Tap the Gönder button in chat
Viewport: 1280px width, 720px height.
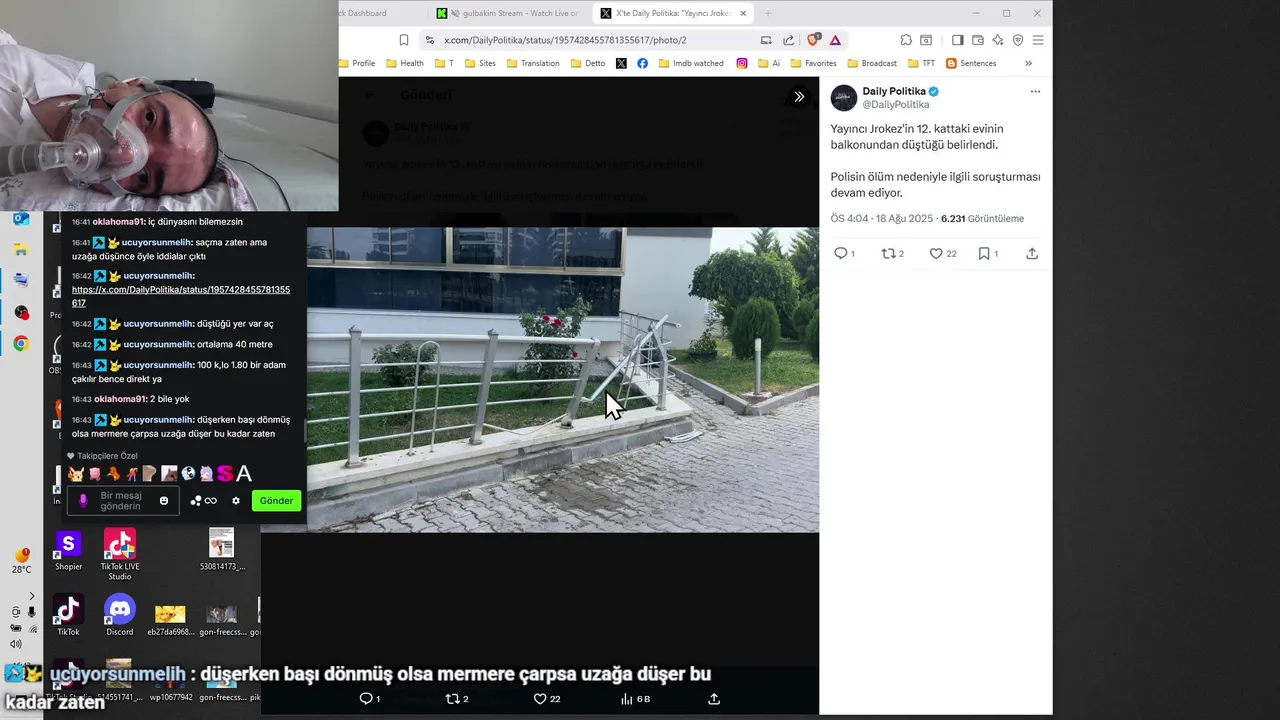(276, 500)
